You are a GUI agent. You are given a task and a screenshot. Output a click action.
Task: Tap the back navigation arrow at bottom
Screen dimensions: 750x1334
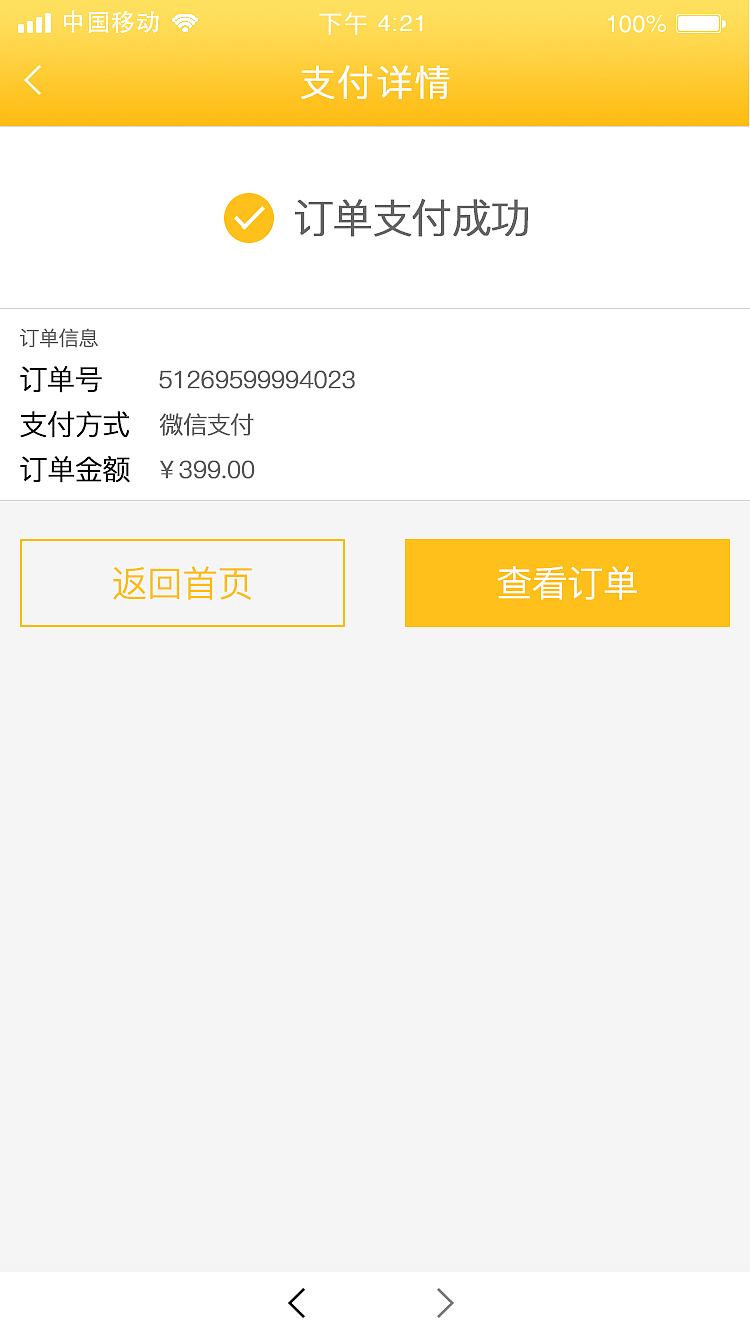click(297, 1302)
